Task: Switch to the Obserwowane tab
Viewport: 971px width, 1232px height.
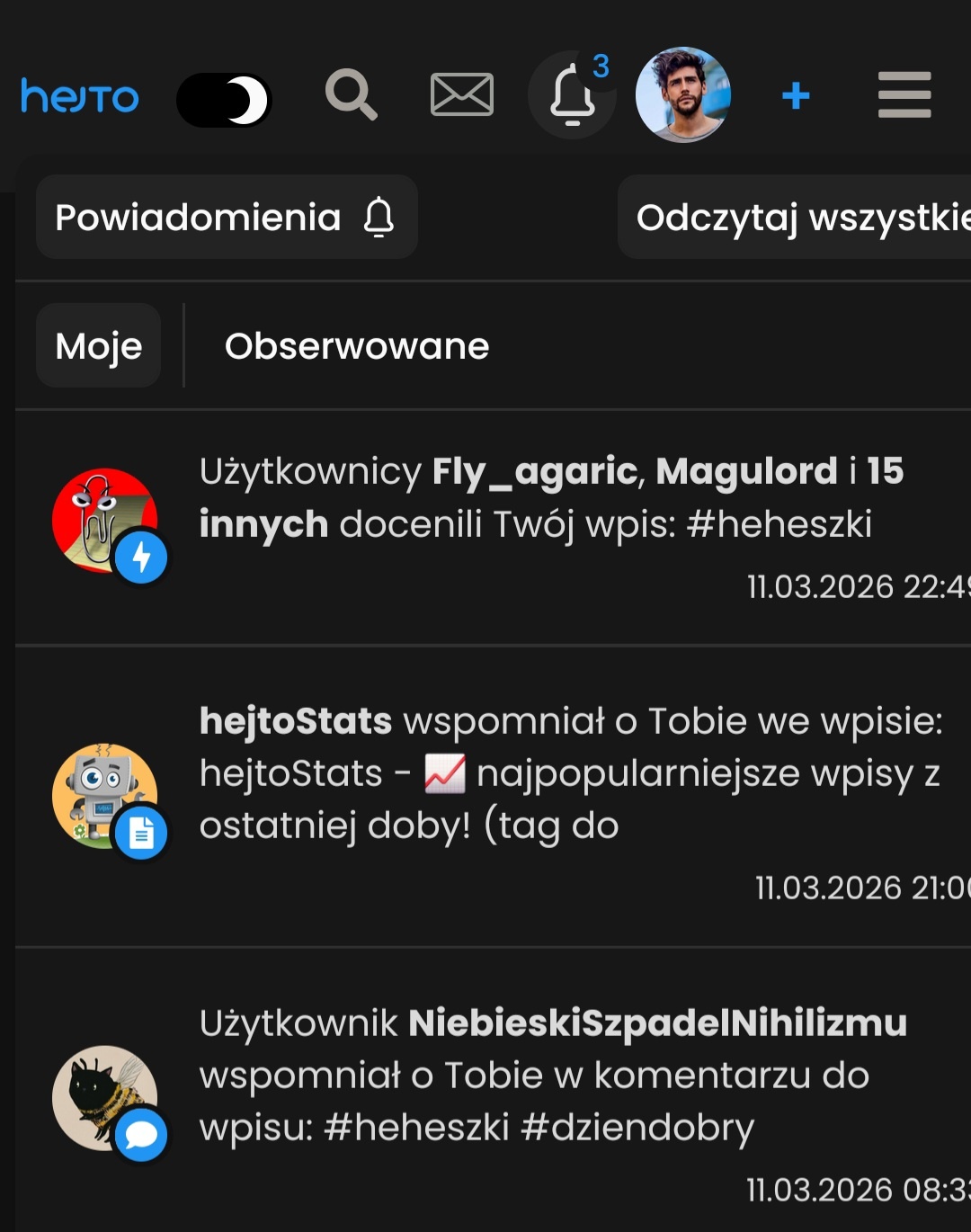Action: pyautogui.click(x=357, y=346)
